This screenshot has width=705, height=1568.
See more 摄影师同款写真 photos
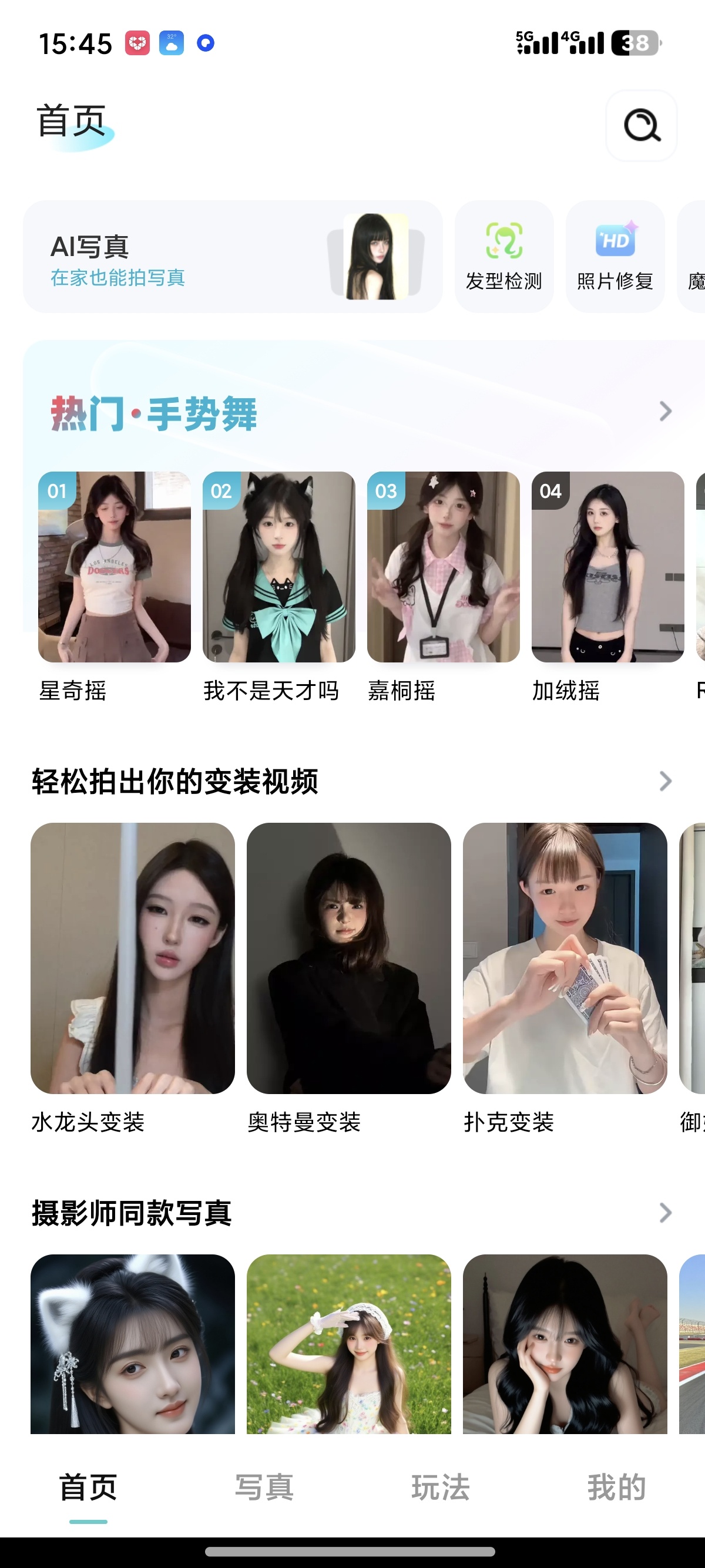pos(666,1213)
